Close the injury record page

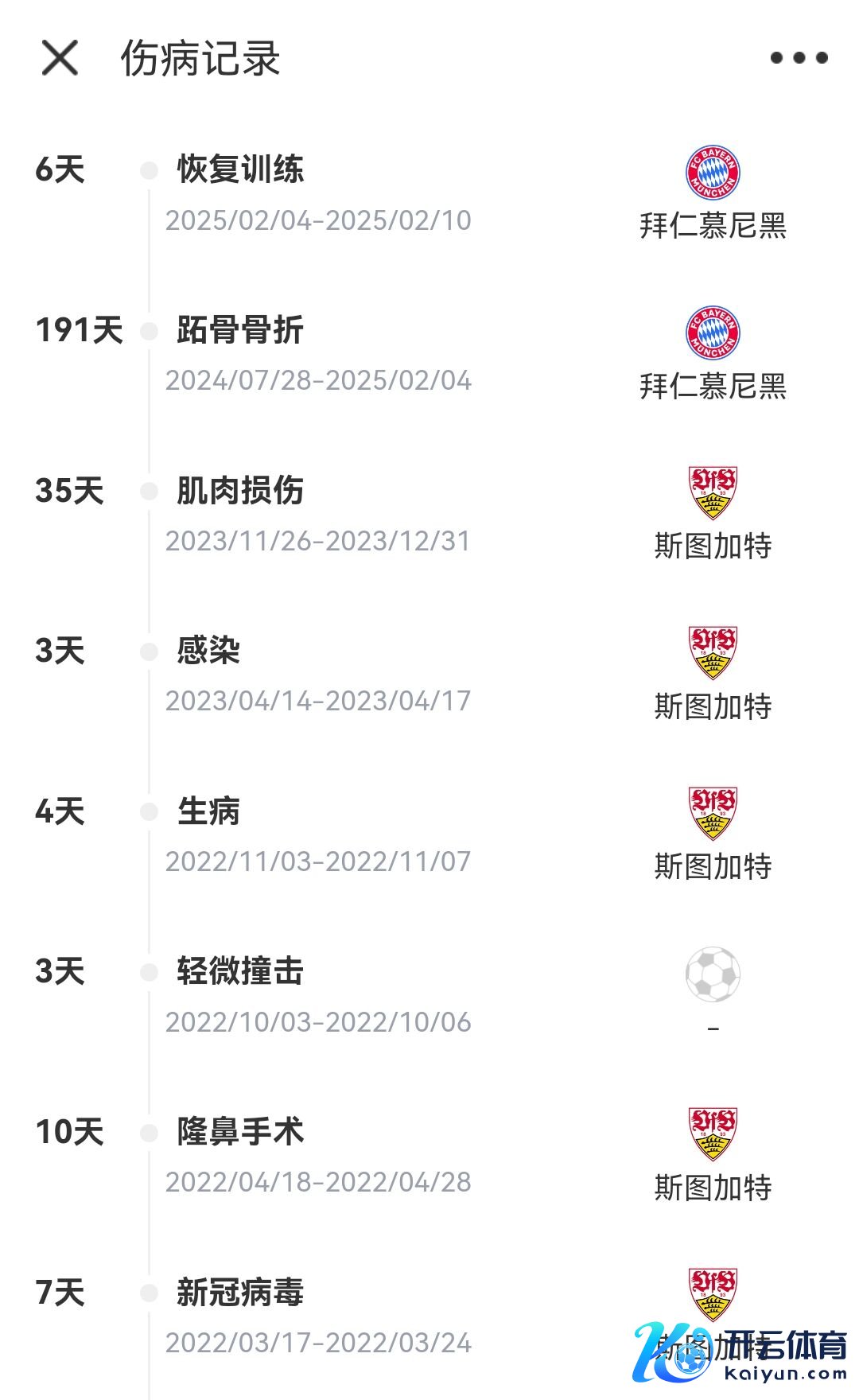pos(60,58)
